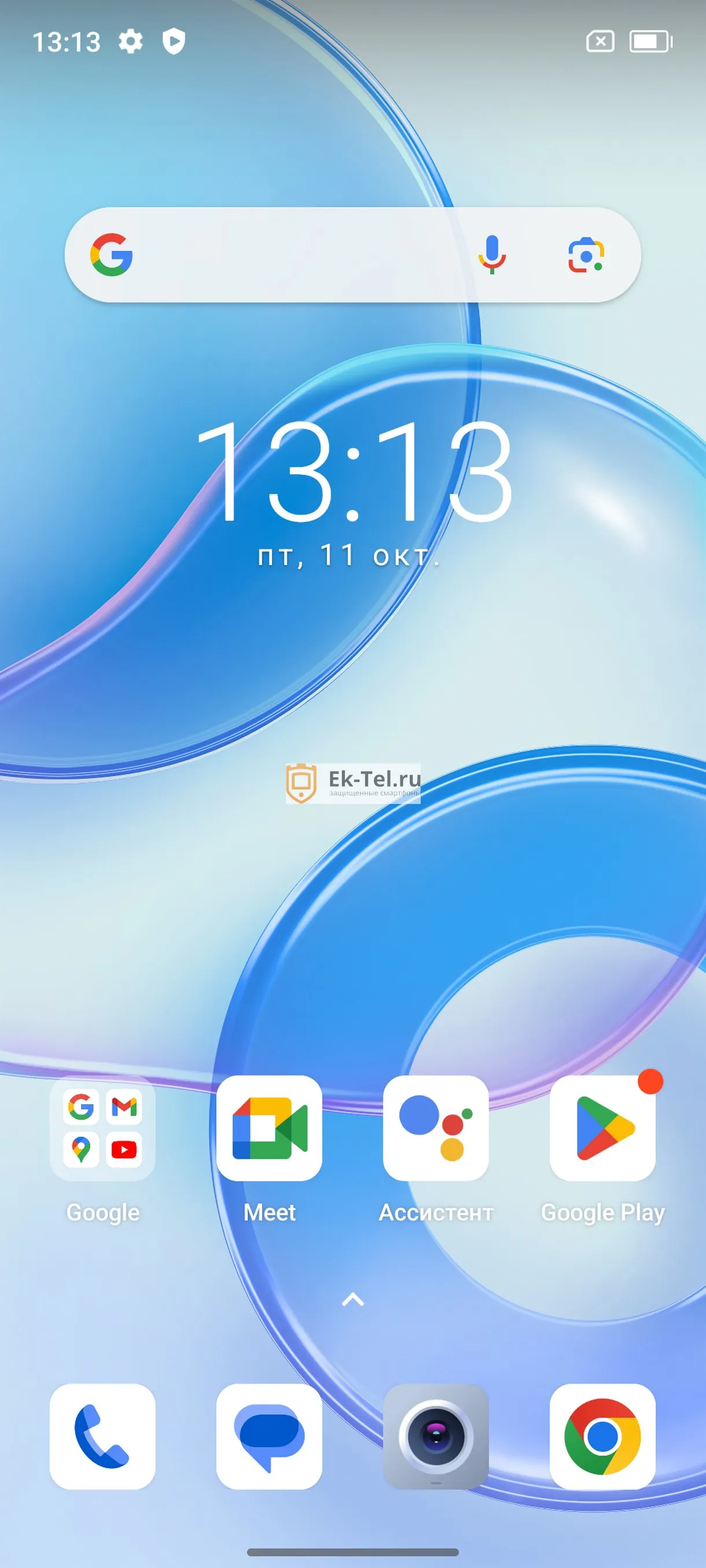The width and height of the screenshot is (706, 1568).
Task: Launch Google Play store
Action: [x=602, y=1128]
